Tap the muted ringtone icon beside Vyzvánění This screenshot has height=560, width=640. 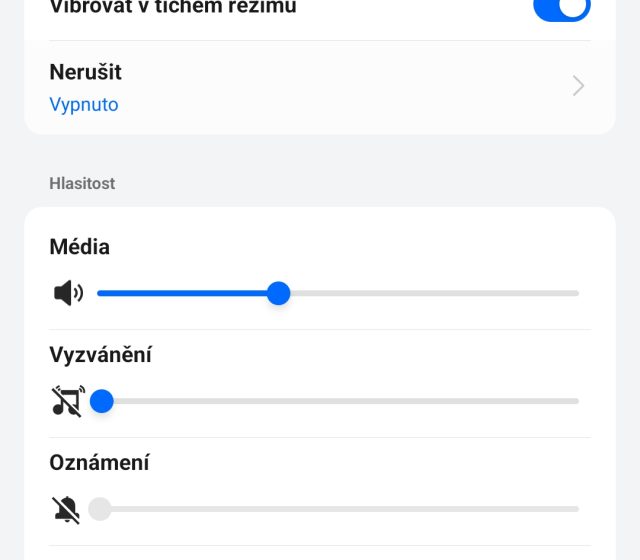[x=67, y=401]
